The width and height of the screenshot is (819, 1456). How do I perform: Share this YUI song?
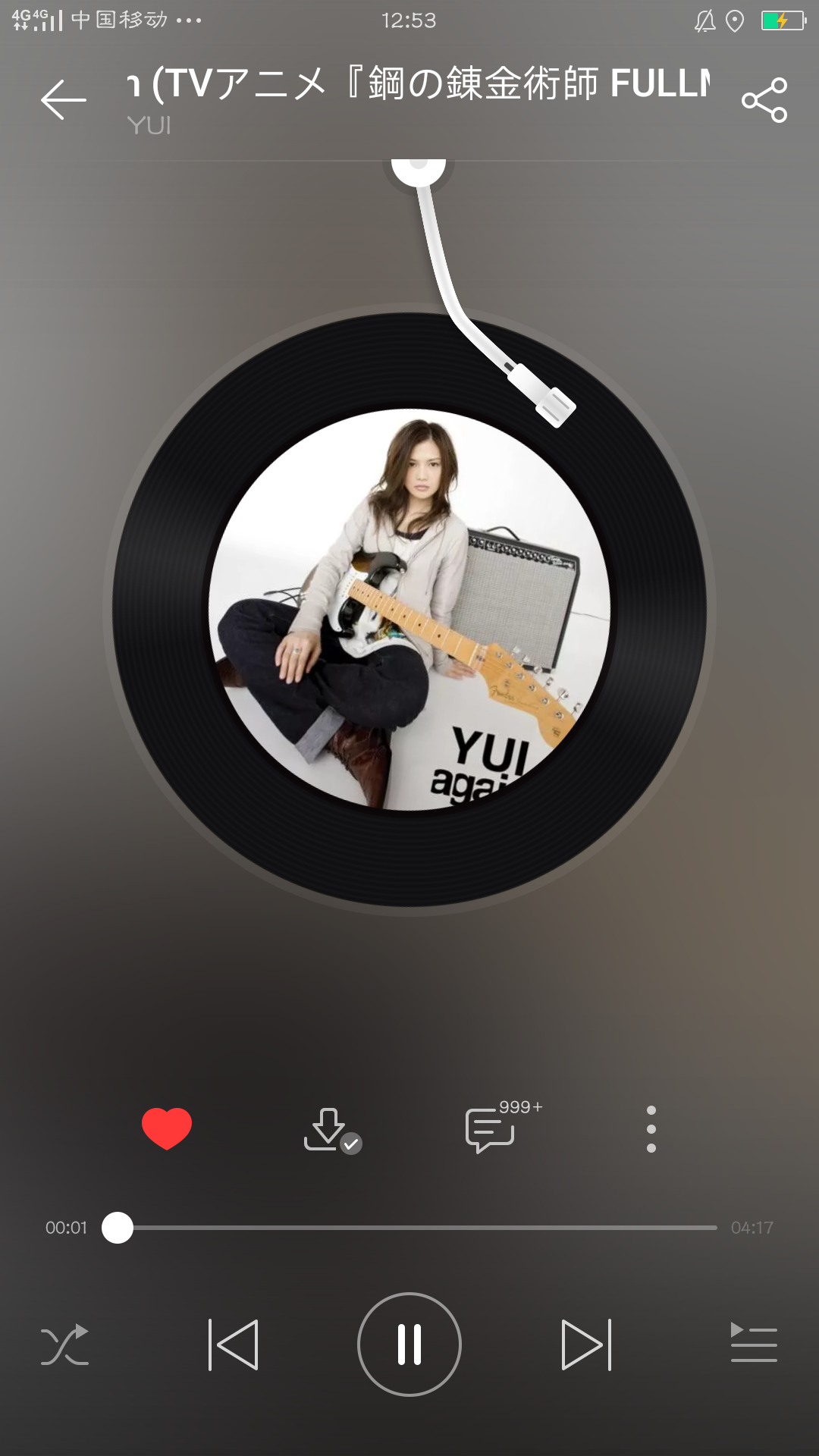click(x=764, y=100)
